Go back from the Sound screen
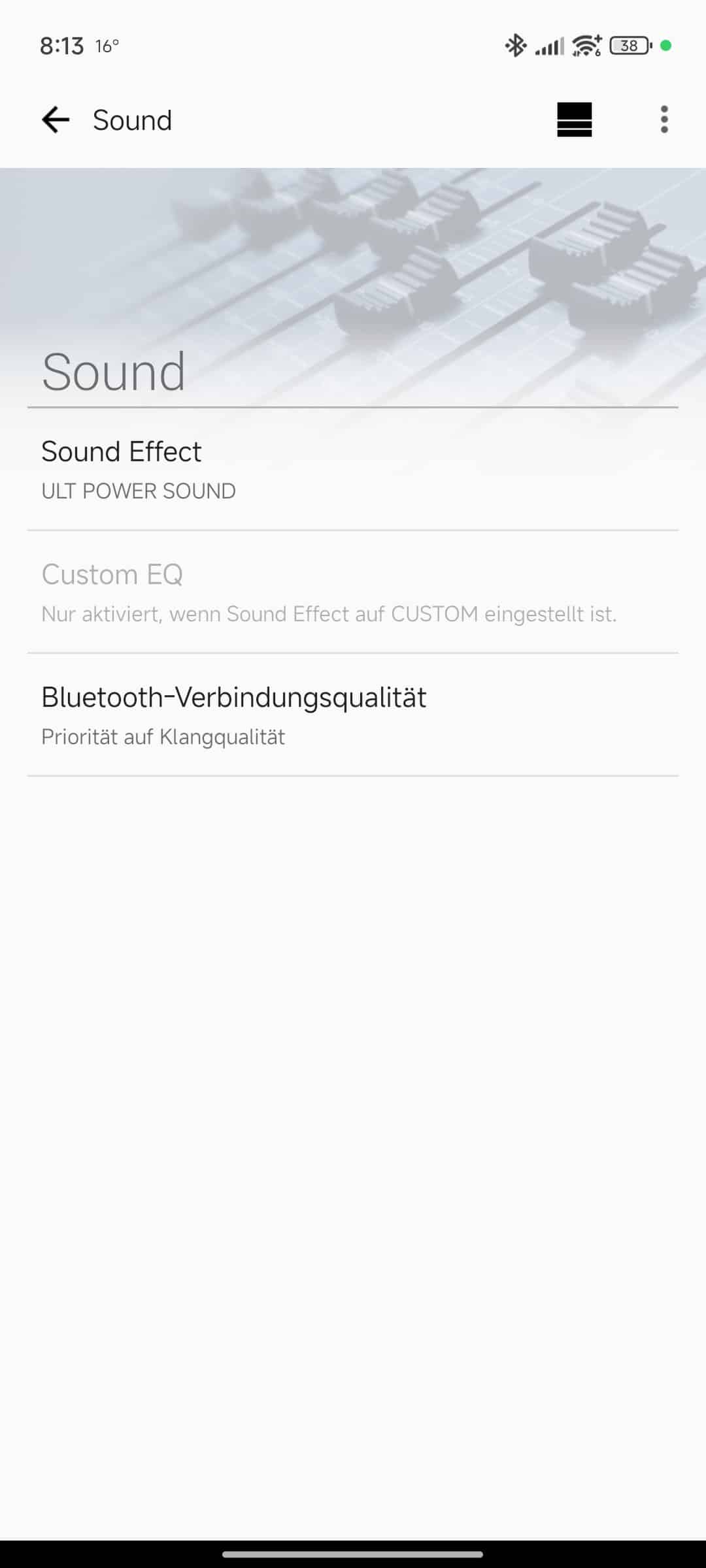 pyautogui.click(x=56, y=120)
